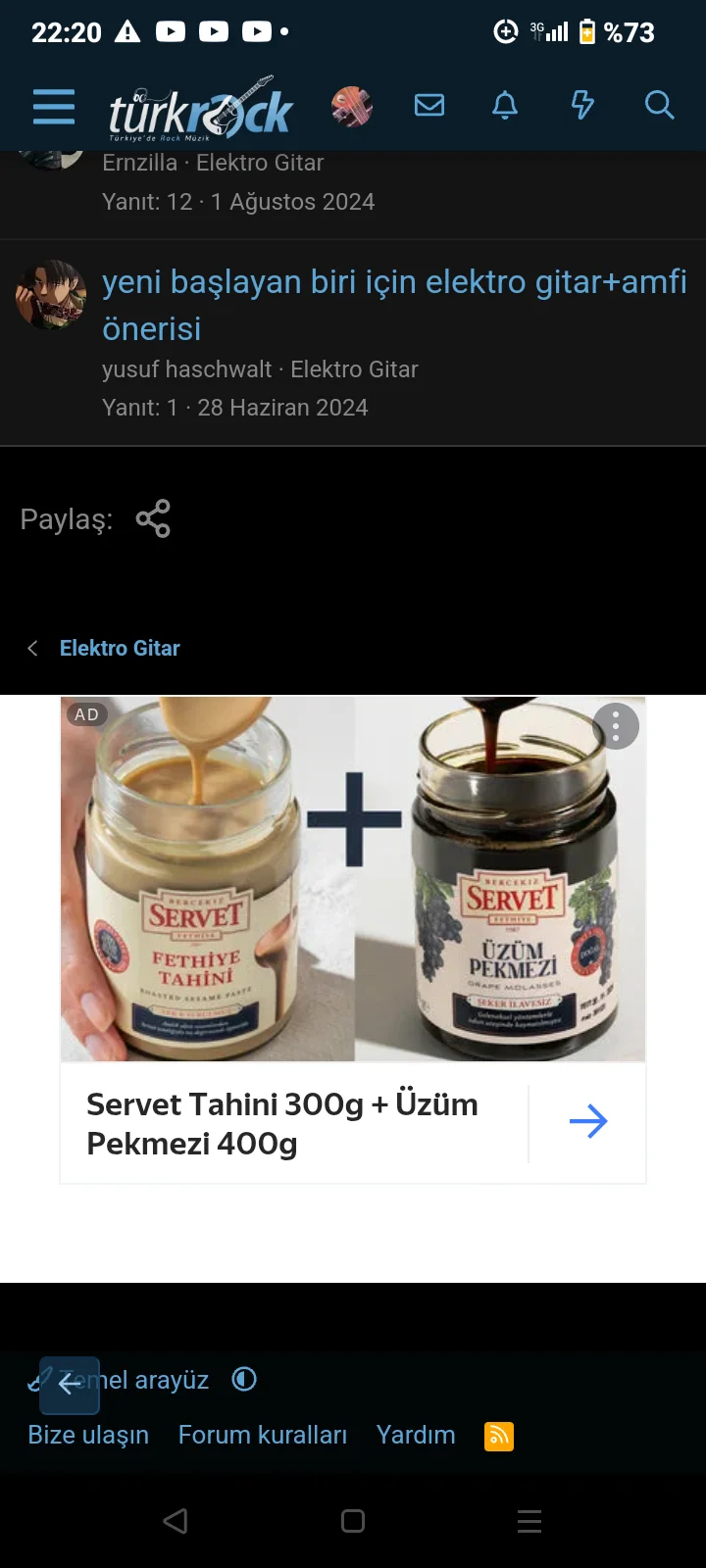Open the RSS feed icon
This screenshot has width=706, height=1568.
tap(499, 1436)
